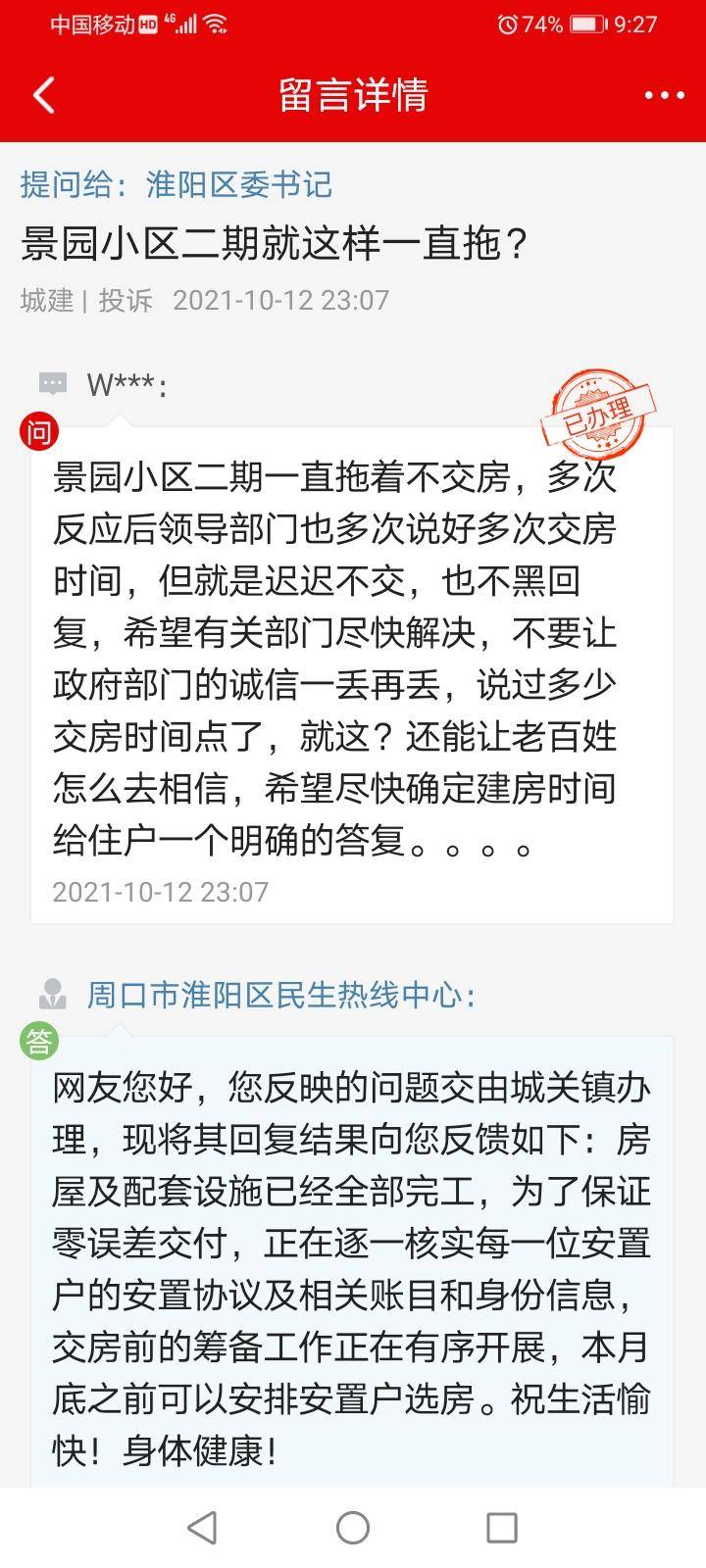Open the system recent apps view

point(502,1527)
